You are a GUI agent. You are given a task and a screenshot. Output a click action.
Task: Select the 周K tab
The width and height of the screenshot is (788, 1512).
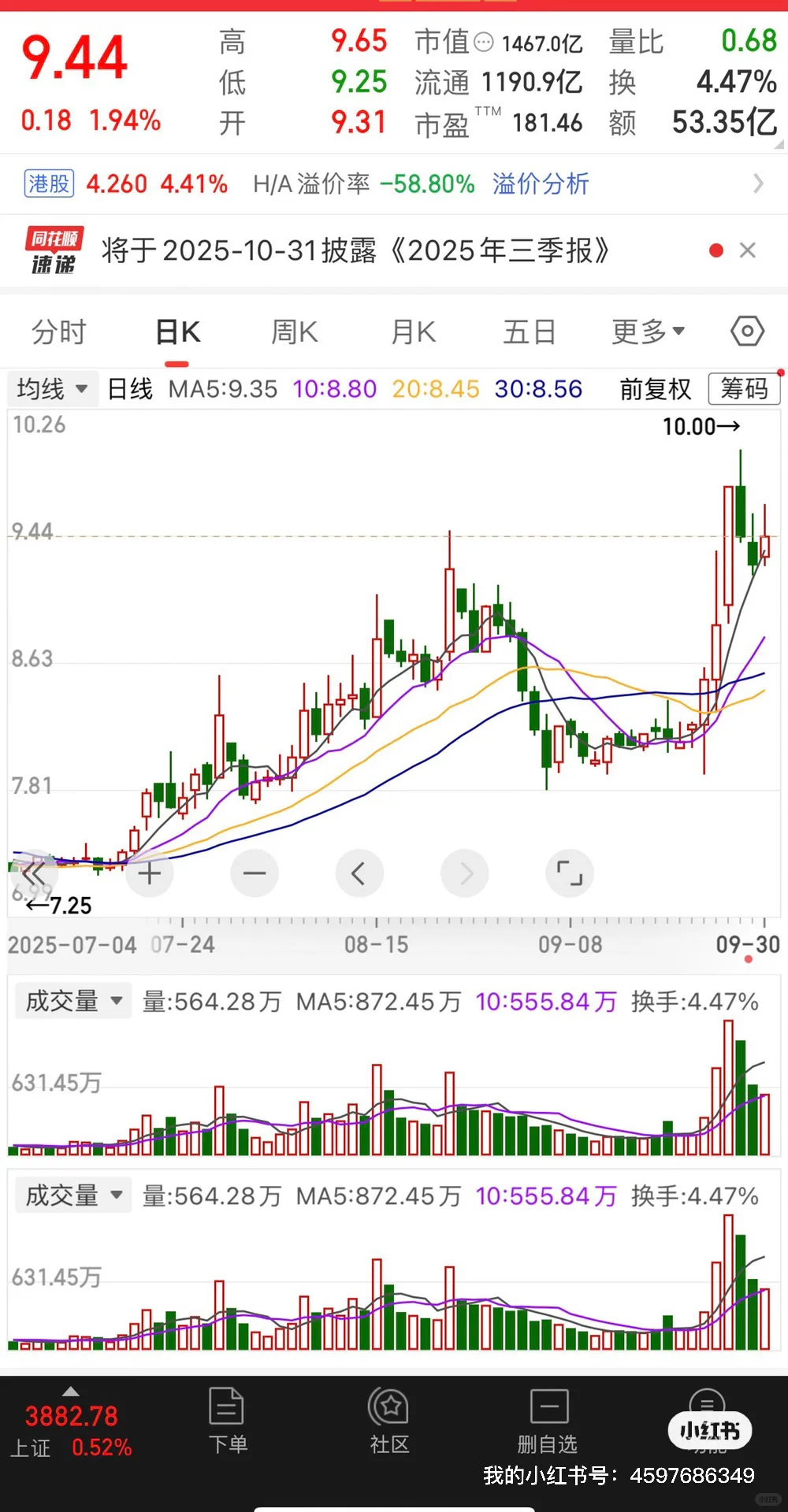(294, 332)
